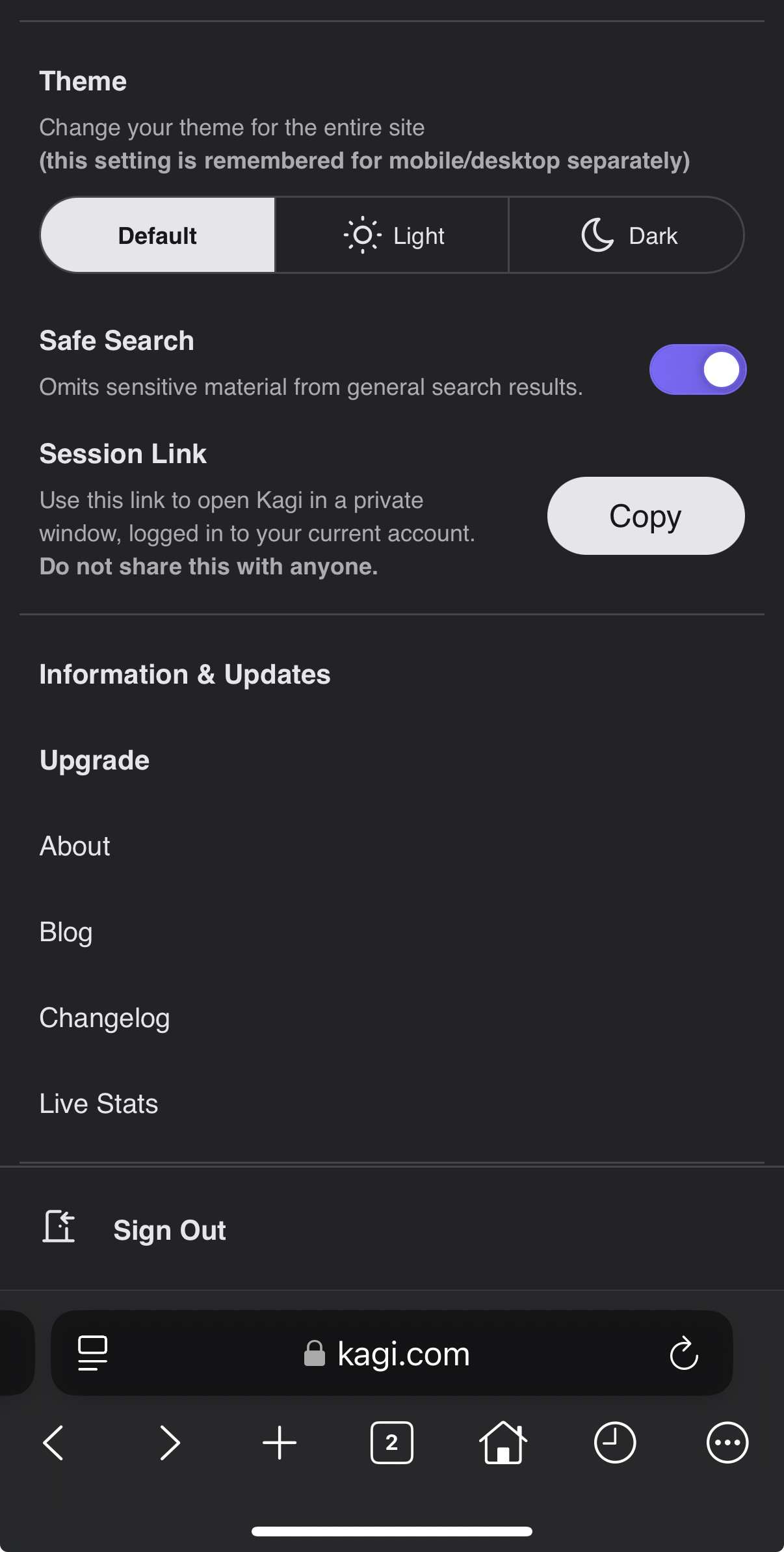Go forward to the next page
Screen dimensions: 784x1552
(169, 1443)
